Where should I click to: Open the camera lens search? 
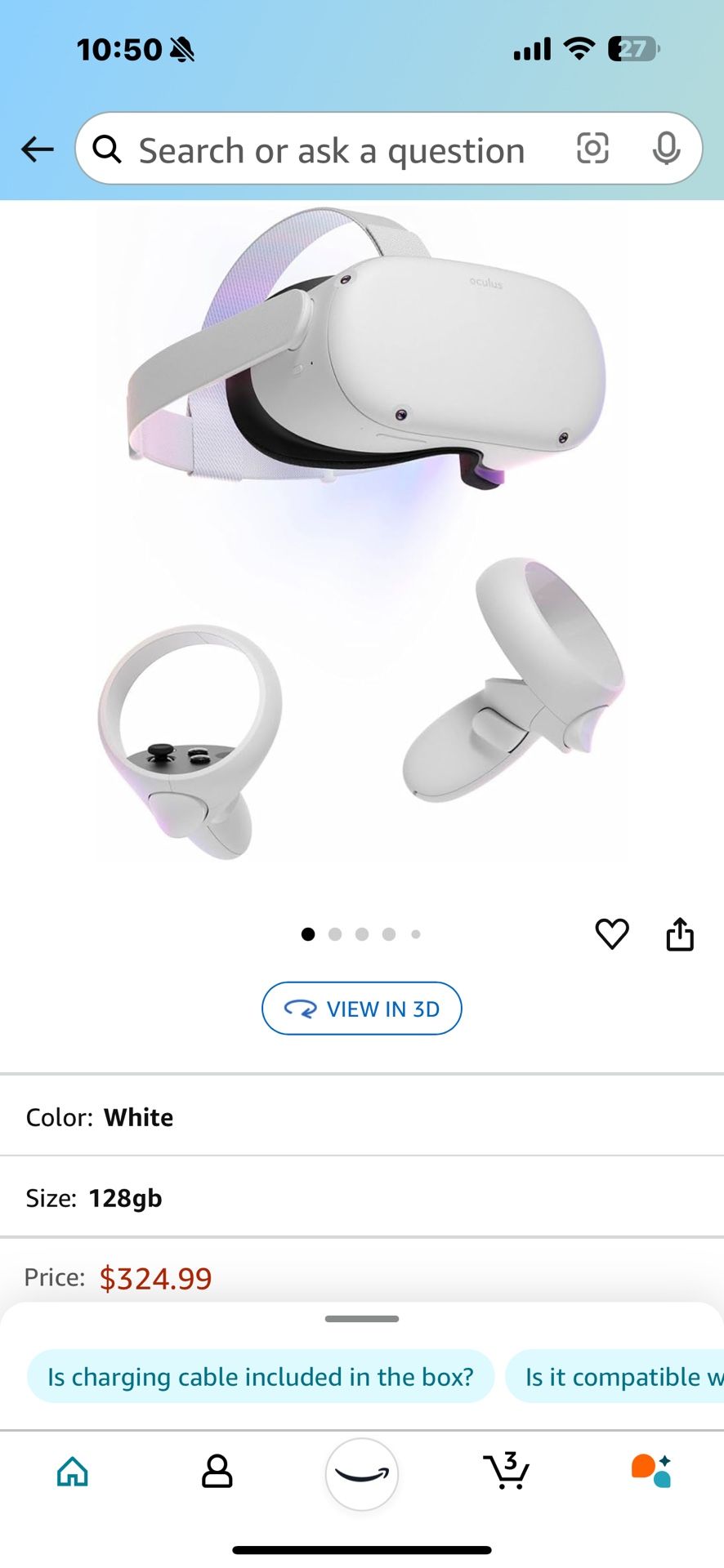point(592,149)
